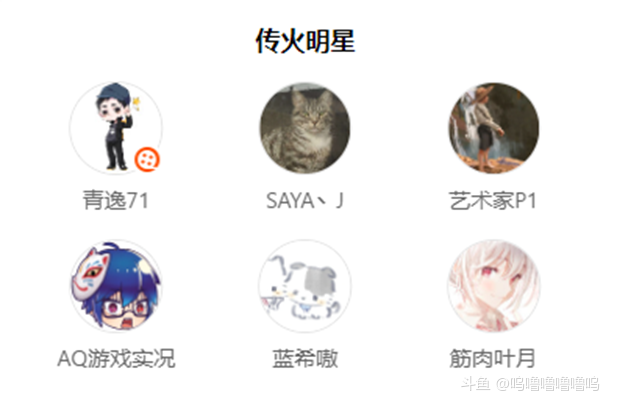617x402 pixels.
Task: Tap the 蓝希嗷 avatar
Action: [305, 286]
